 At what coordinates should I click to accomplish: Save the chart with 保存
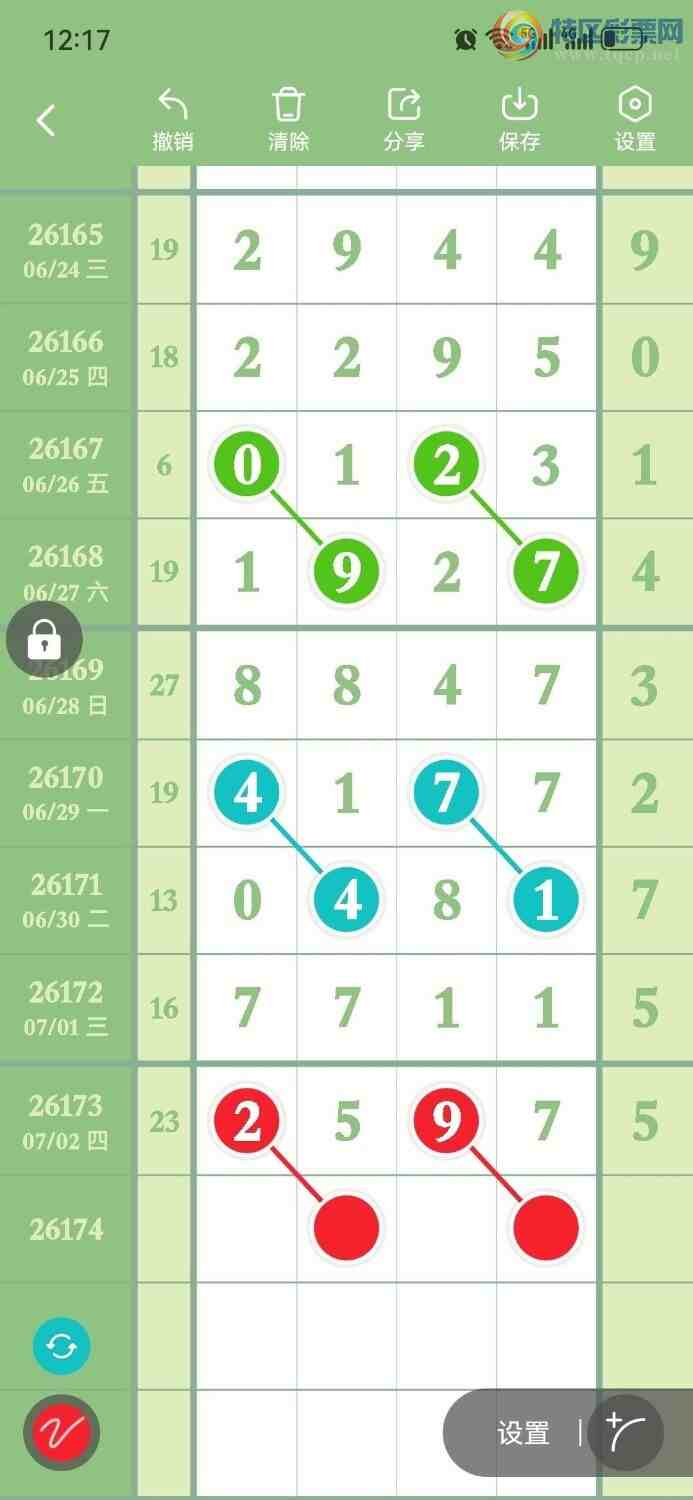[520, 120]
